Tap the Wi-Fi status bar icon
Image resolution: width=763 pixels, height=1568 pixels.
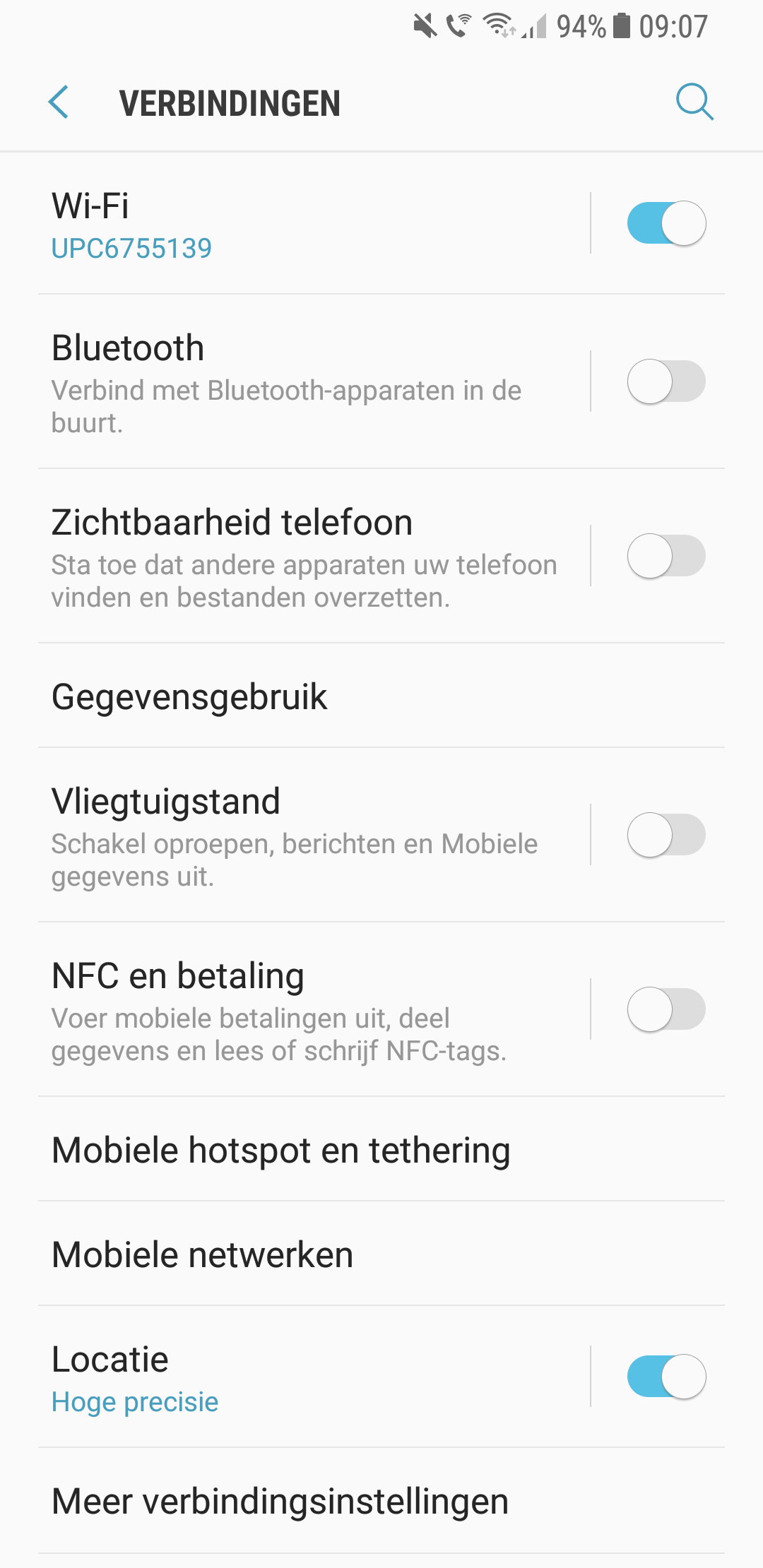[499, 26]
